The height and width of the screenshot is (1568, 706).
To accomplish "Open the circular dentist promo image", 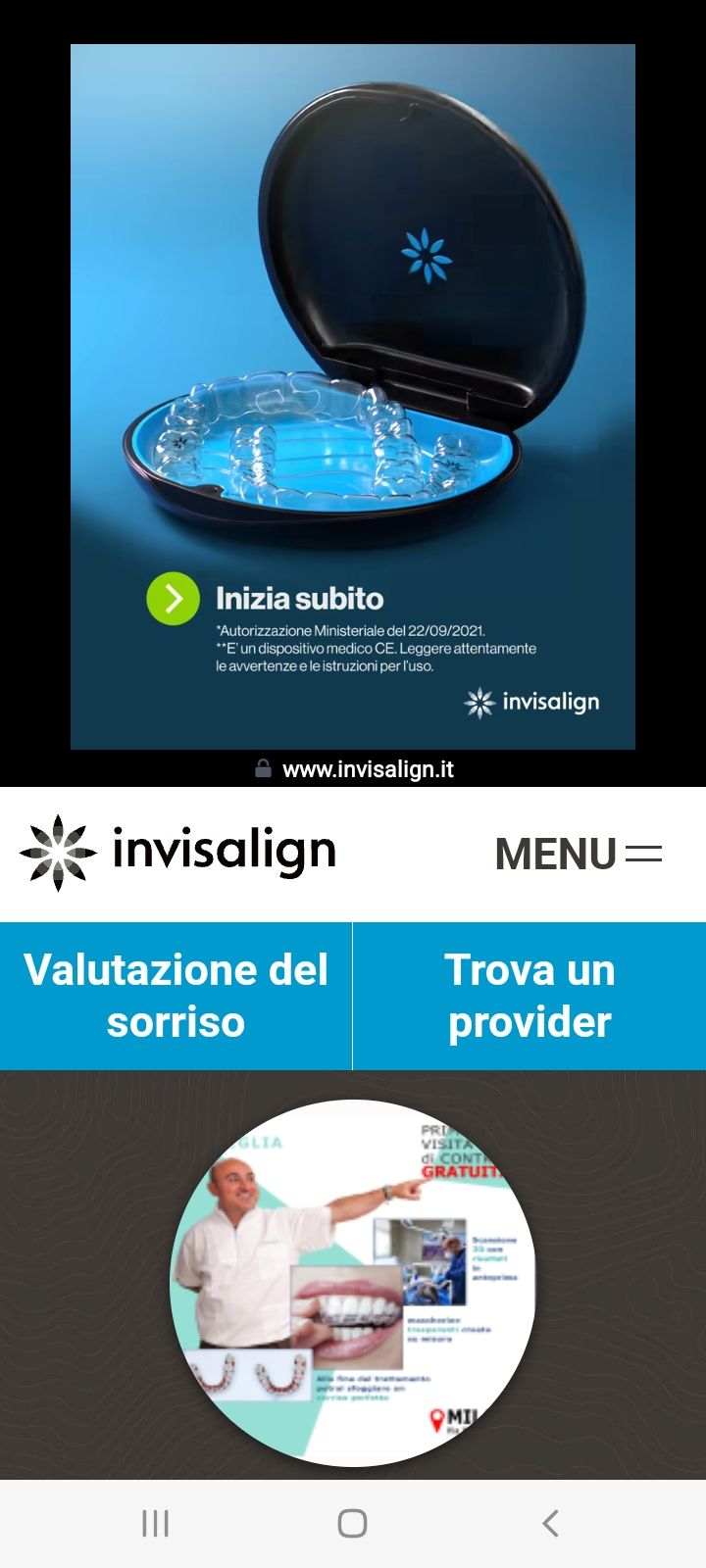I will point(353,1284).
